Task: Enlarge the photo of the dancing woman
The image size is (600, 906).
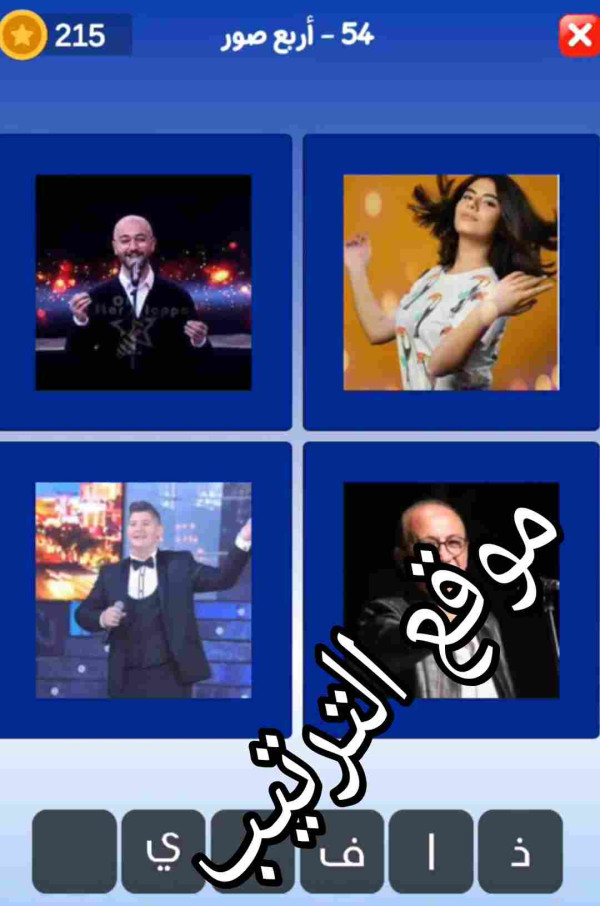Action: 451,282
